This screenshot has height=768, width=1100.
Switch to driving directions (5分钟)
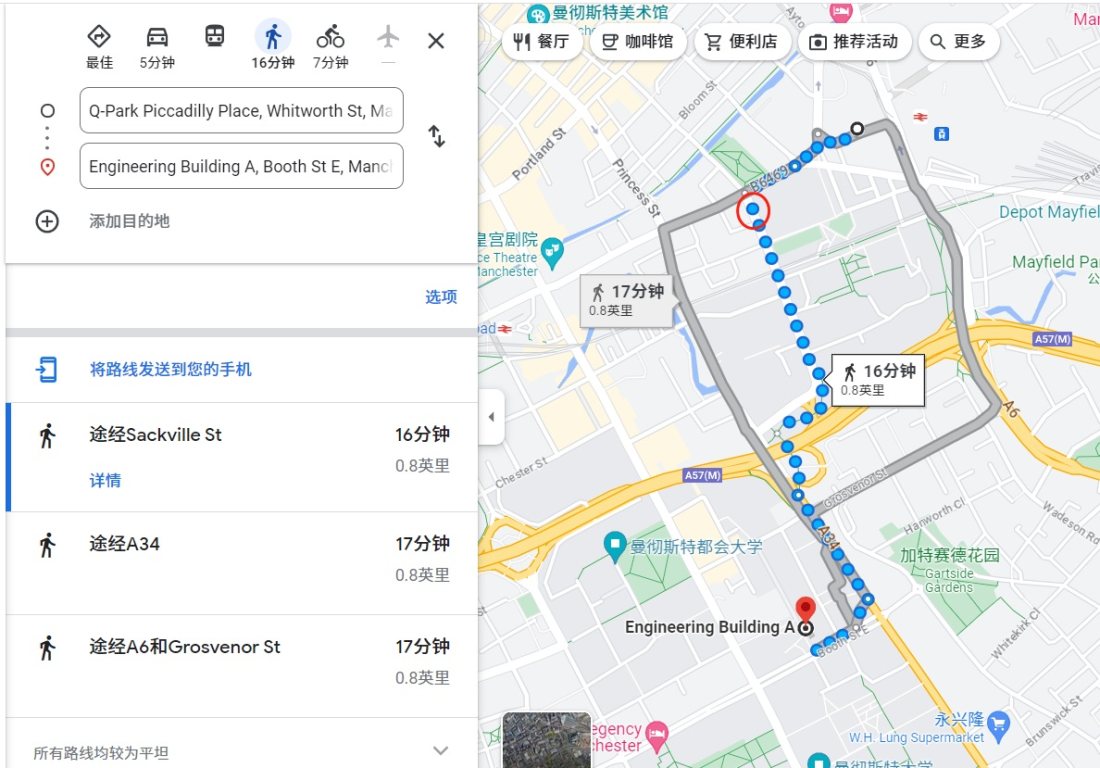157,47
